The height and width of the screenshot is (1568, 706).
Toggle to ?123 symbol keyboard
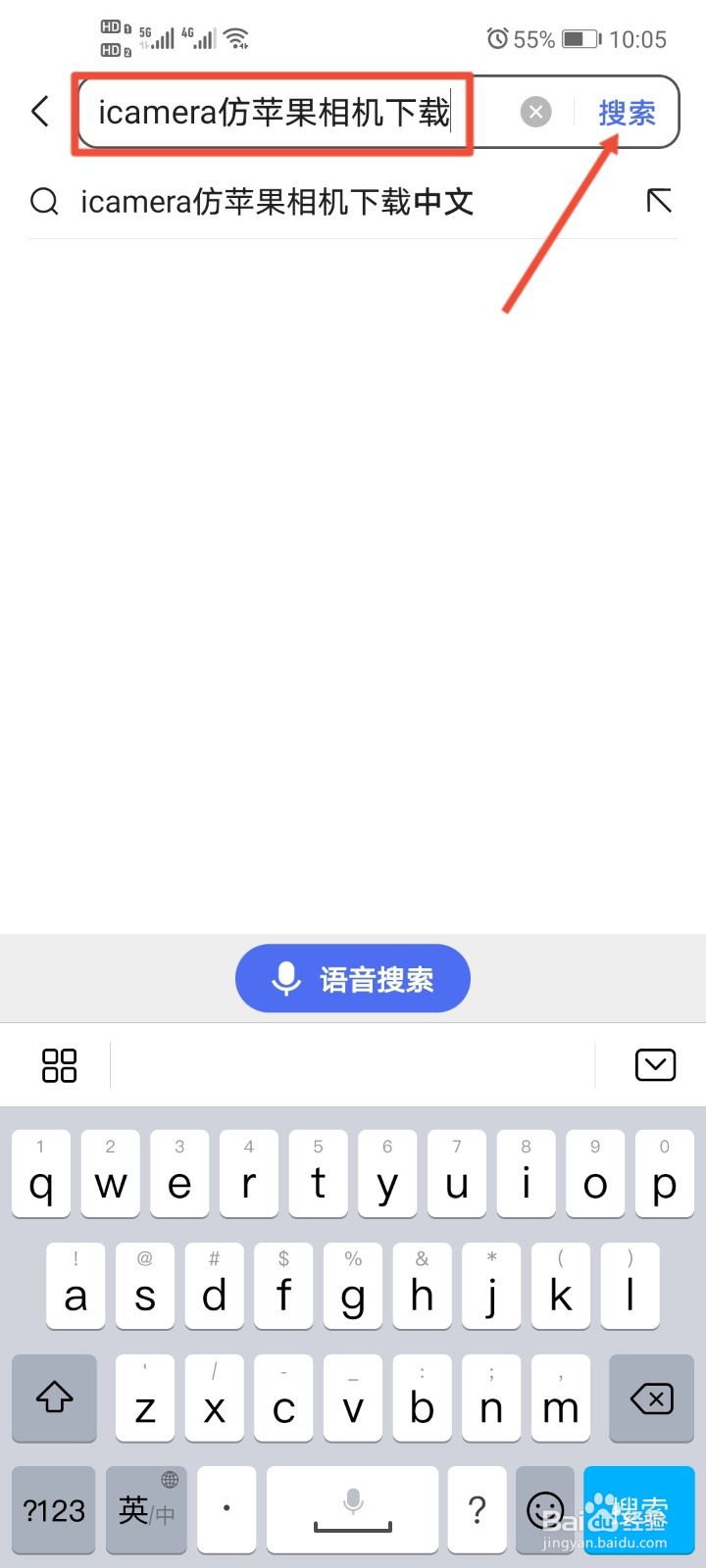pos(54,1509)
